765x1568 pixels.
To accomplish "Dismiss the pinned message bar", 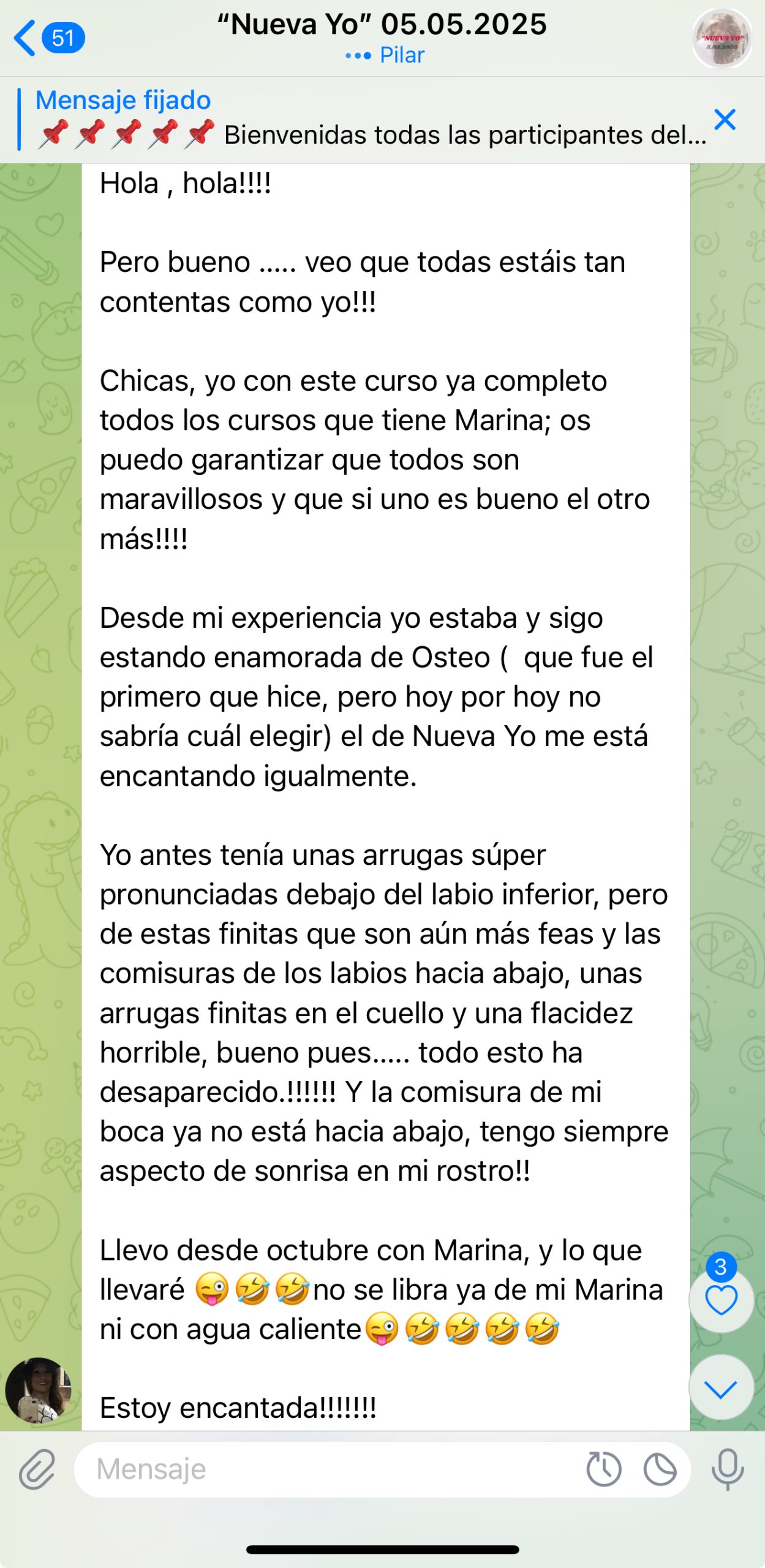I will click(x=725, y=119).
